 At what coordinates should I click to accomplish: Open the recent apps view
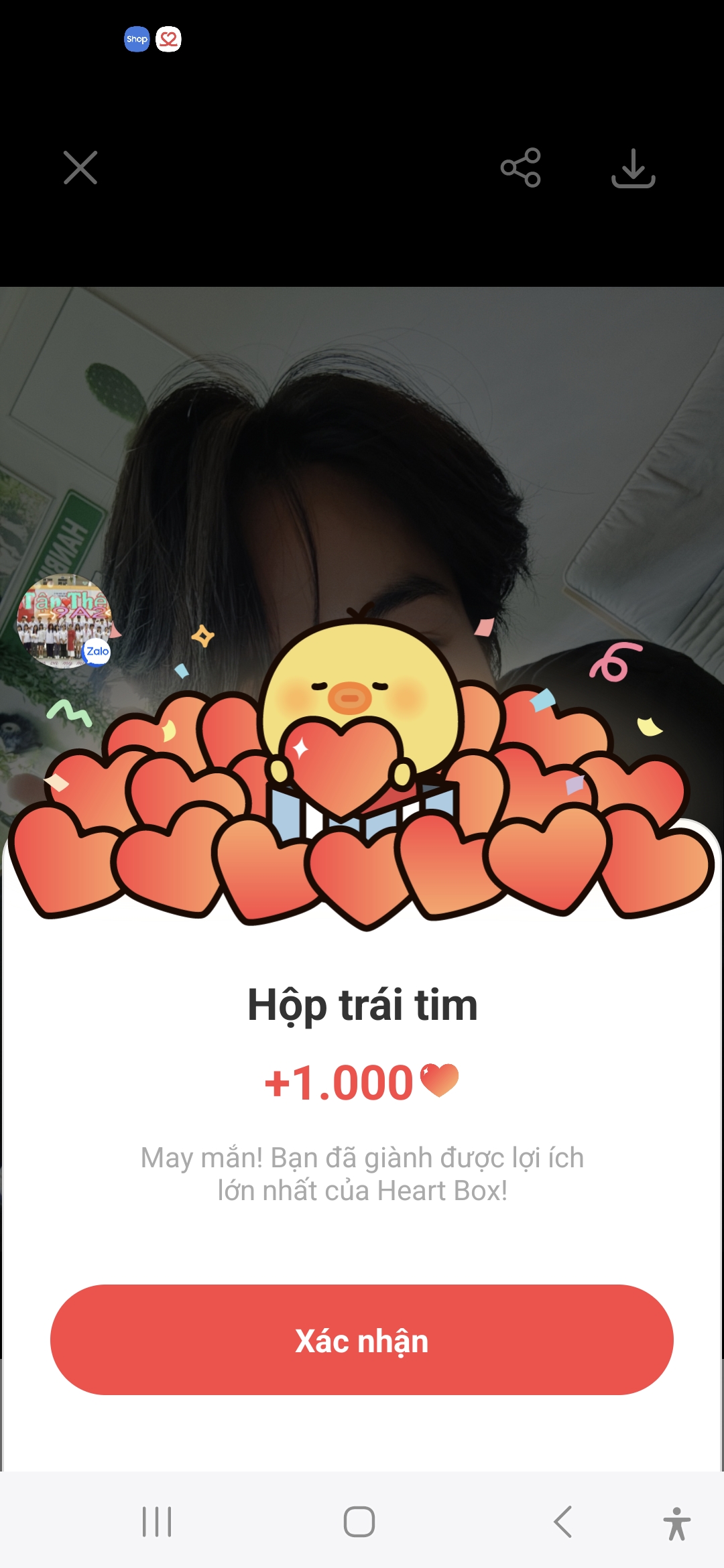click(157, 1522)
